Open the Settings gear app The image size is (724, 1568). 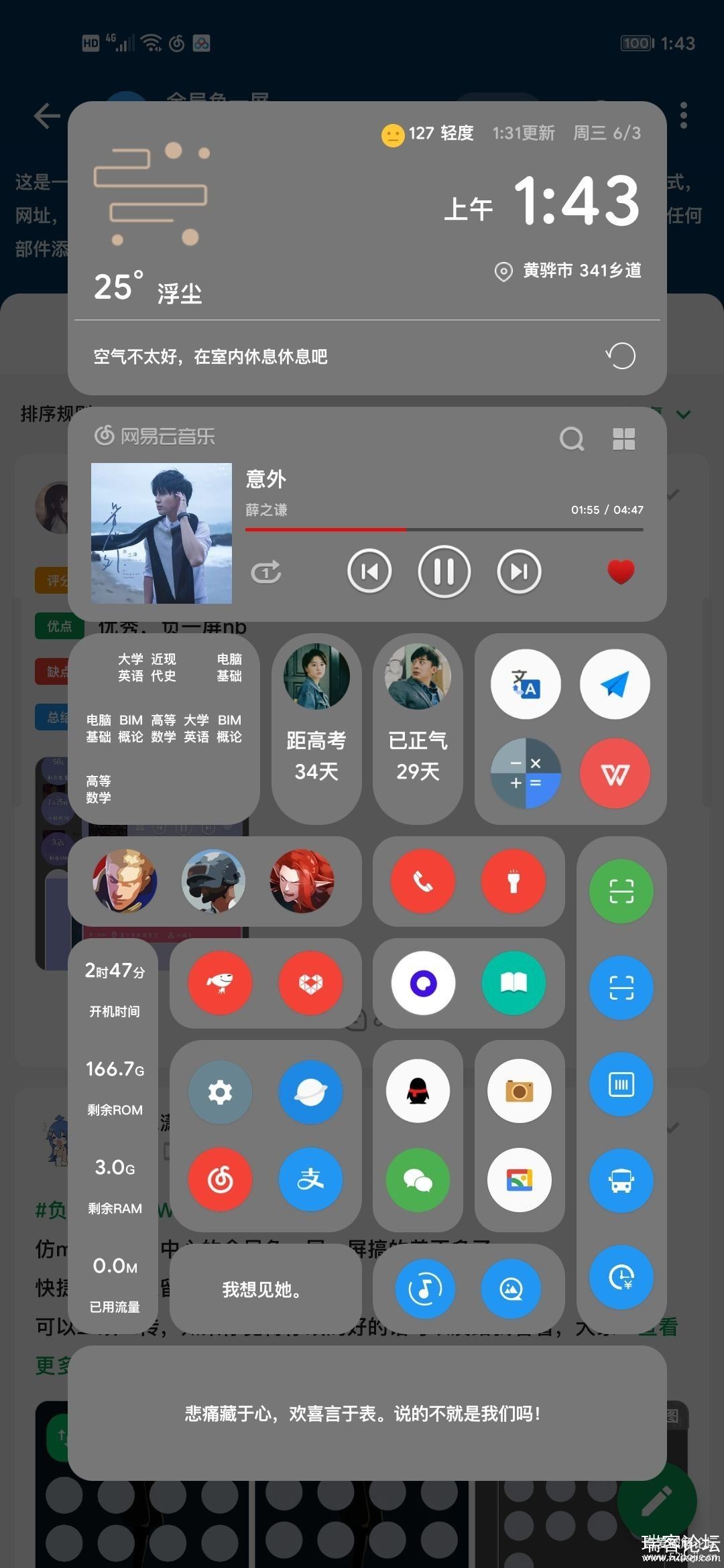pos(220,1092)
